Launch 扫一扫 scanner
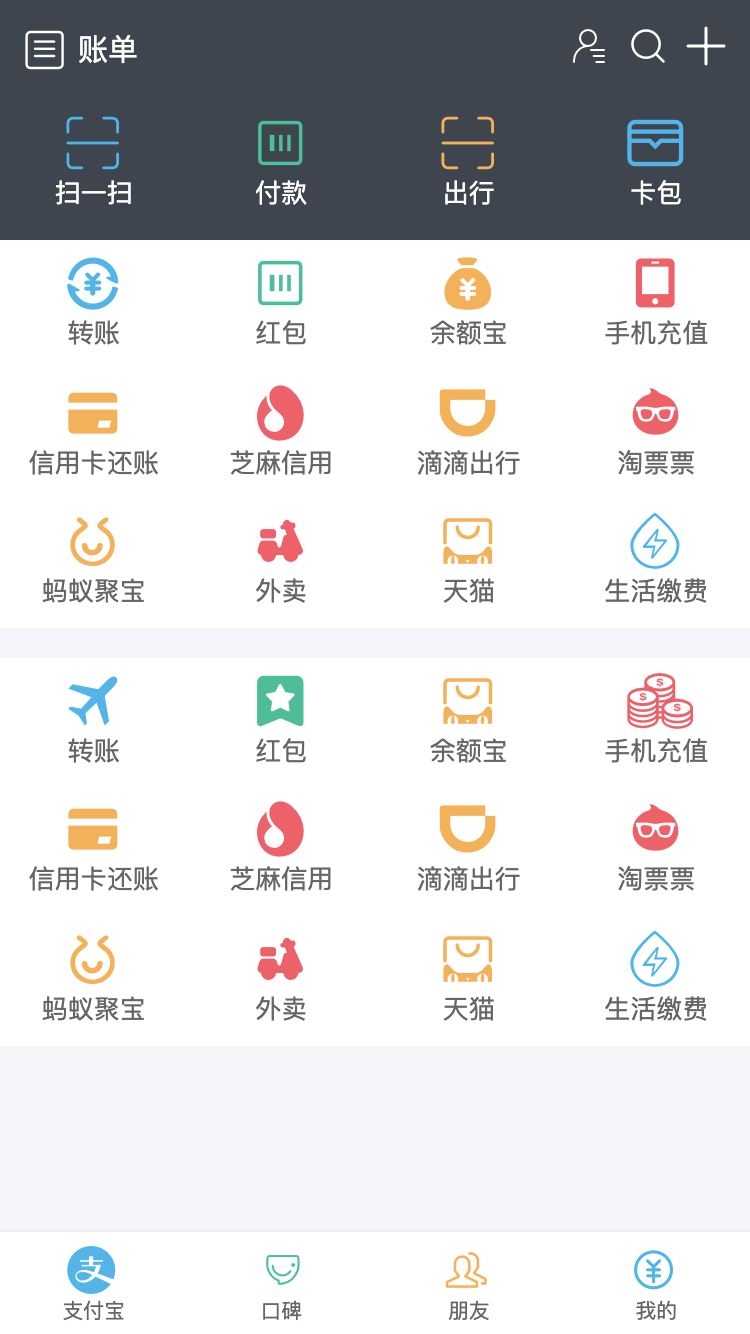 point(93,160)
